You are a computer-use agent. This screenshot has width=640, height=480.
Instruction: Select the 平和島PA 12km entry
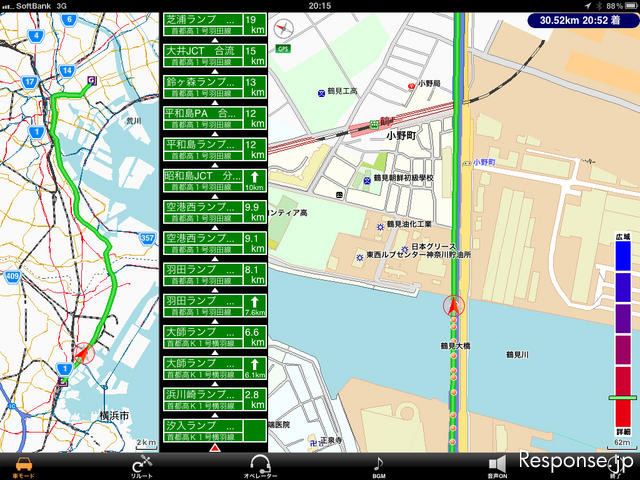[213, 119]
